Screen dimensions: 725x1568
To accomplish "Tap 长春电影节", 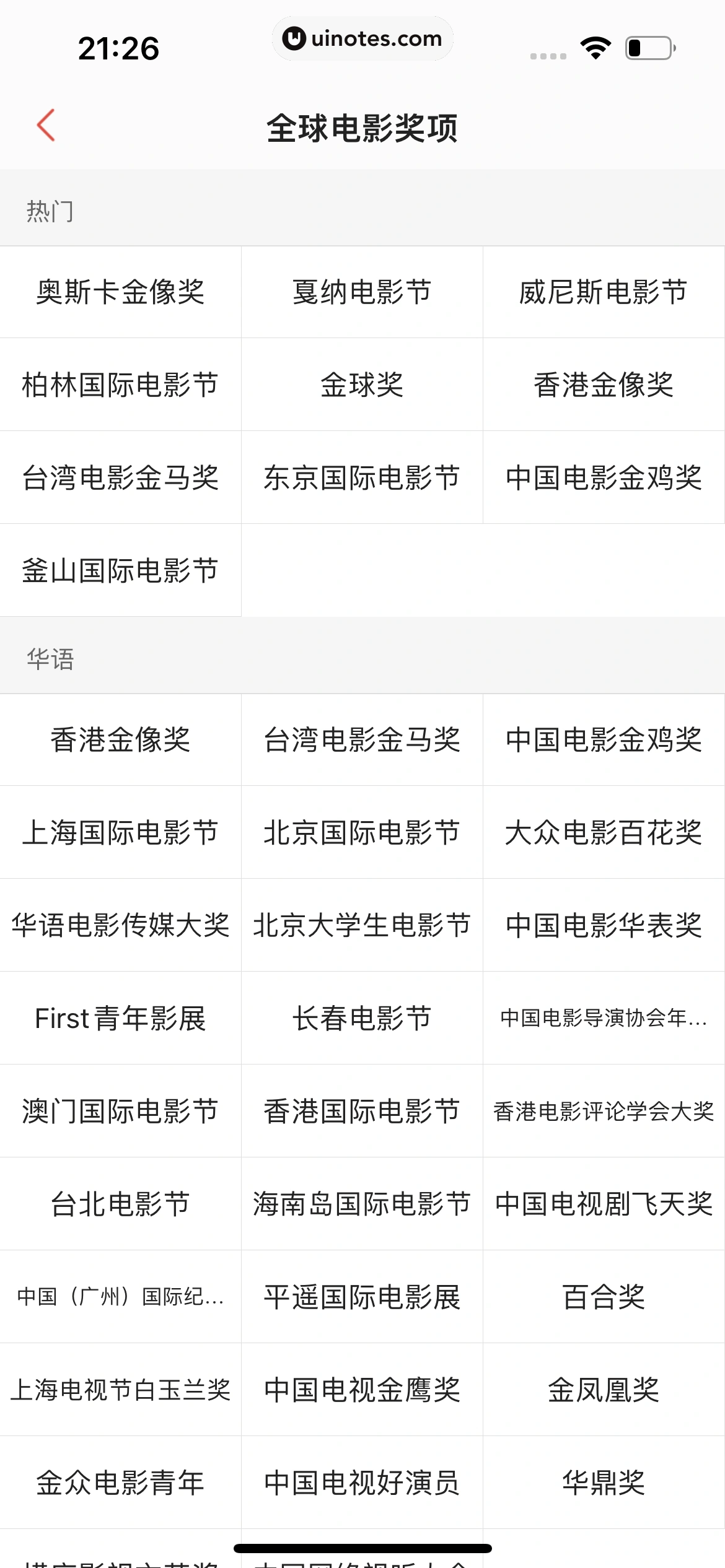I will (x=362, y=1018).
